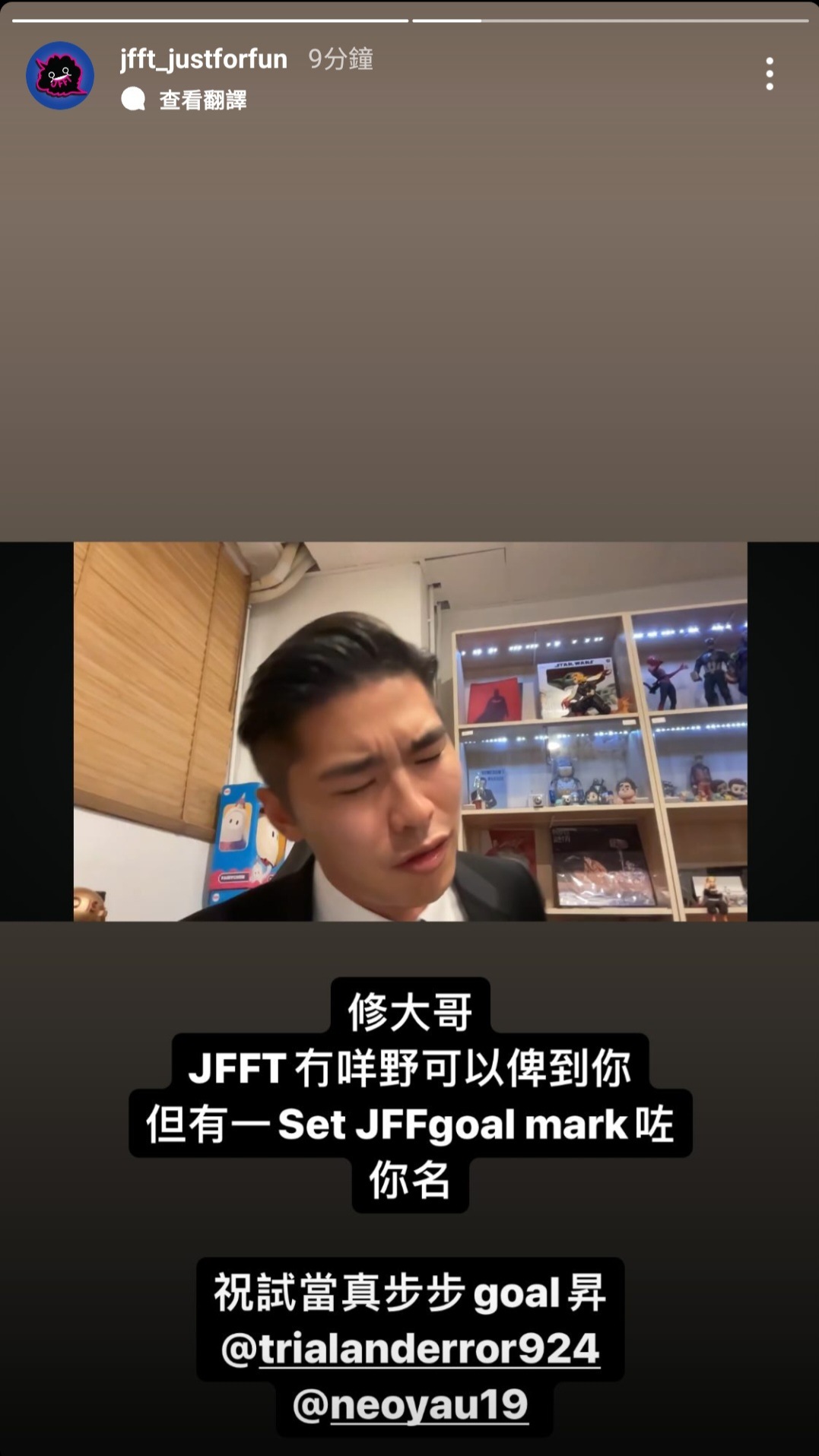819x1456 pixels.
Task: Select the 9分鐘 timestamp
Action: (340, 59)
